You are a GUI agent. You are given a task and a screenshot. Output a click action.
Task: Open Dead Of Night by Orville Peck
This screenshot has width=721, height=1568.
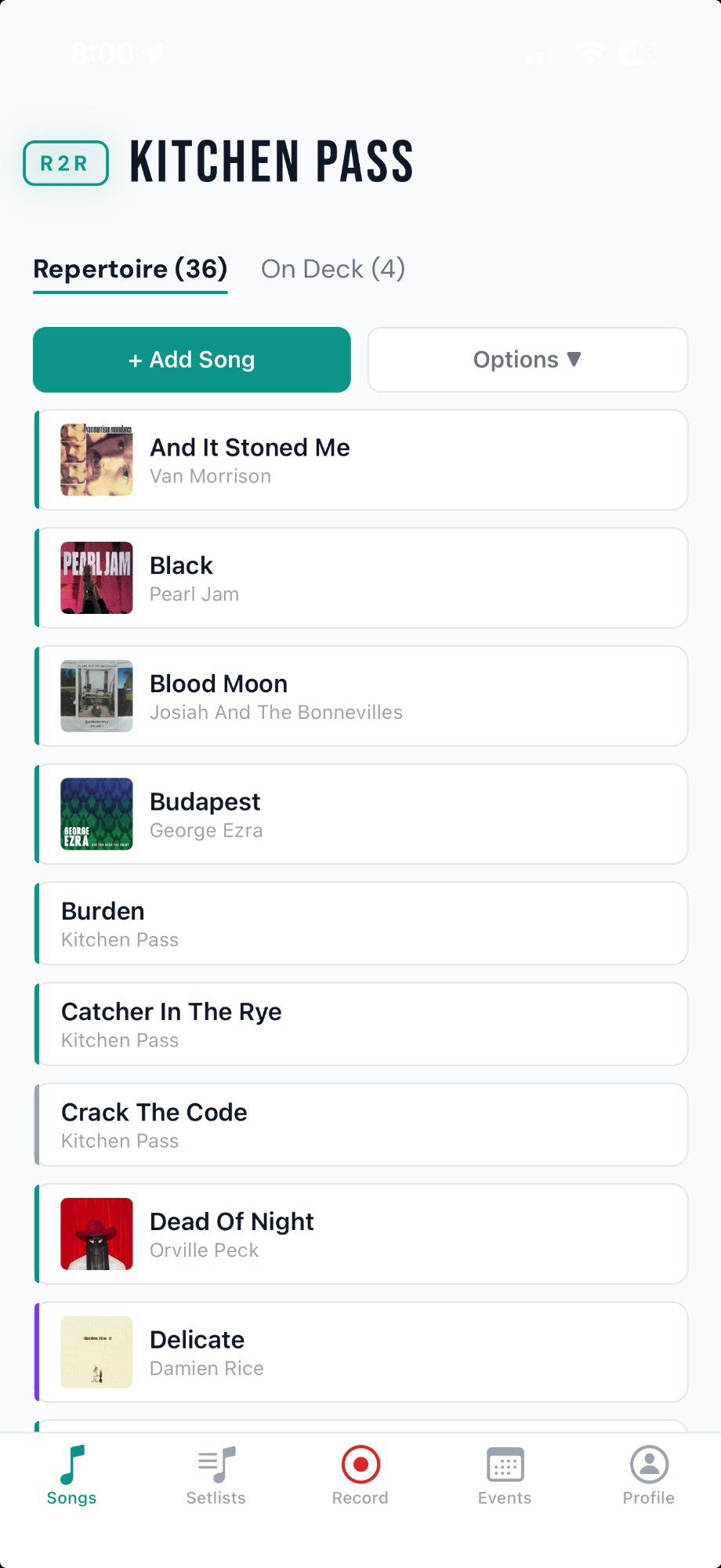click(360, 1233)
